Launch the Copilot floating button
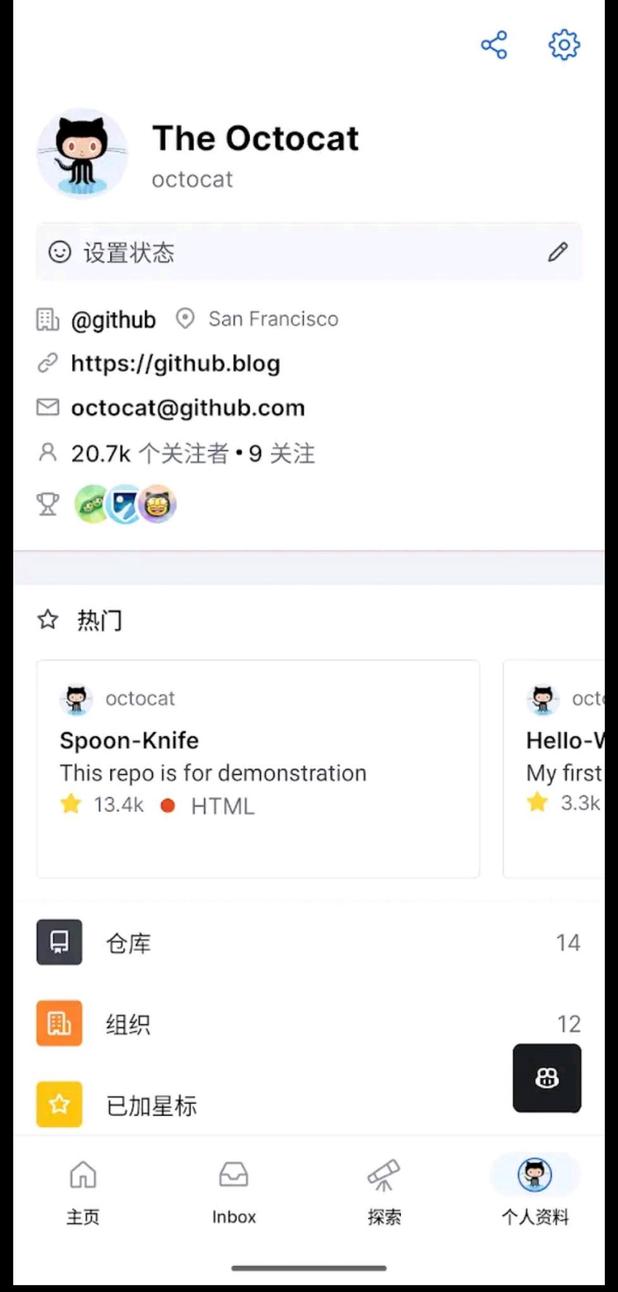Screen dimensions: 618x1292 coord(547,1078)
